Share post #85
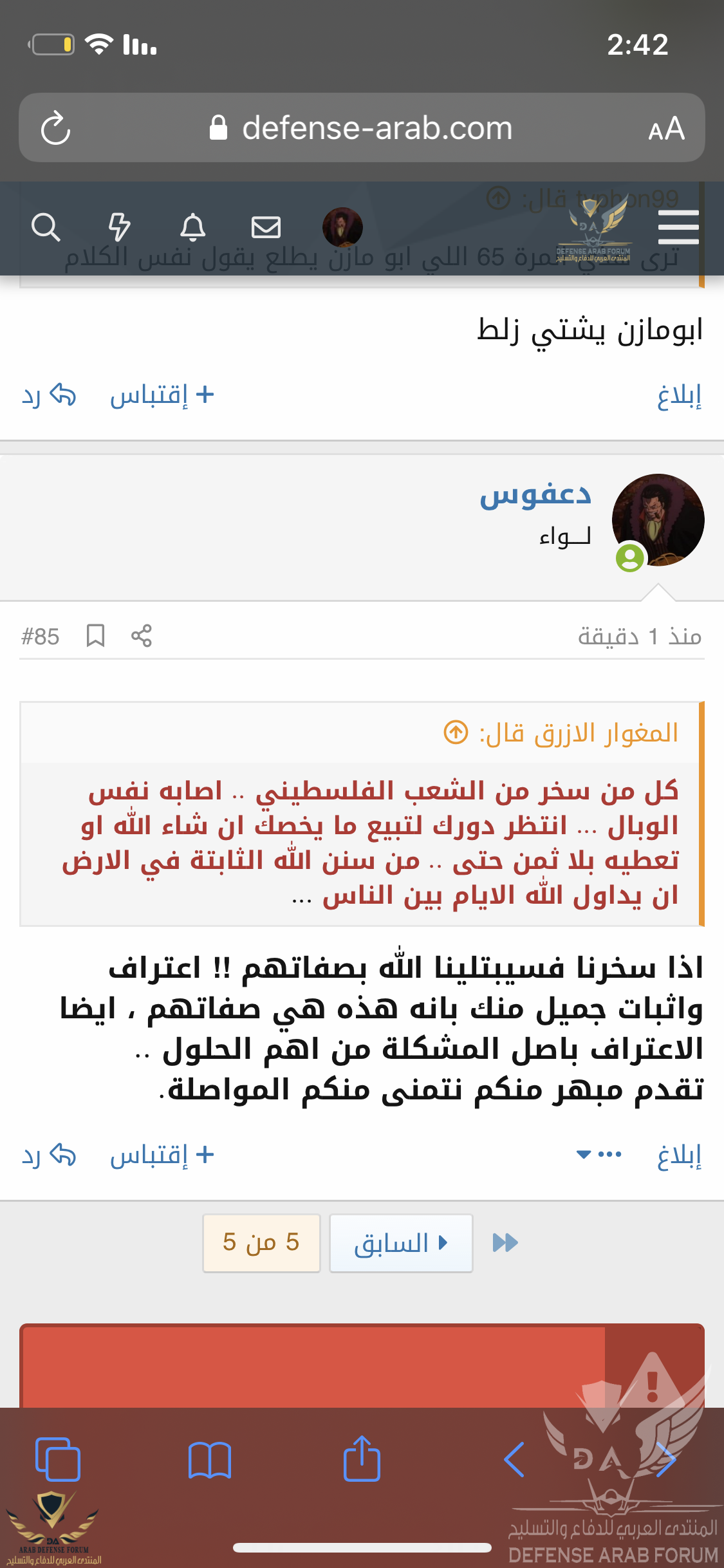Viewport: 724px width, 1568px height. coord(142,636)
